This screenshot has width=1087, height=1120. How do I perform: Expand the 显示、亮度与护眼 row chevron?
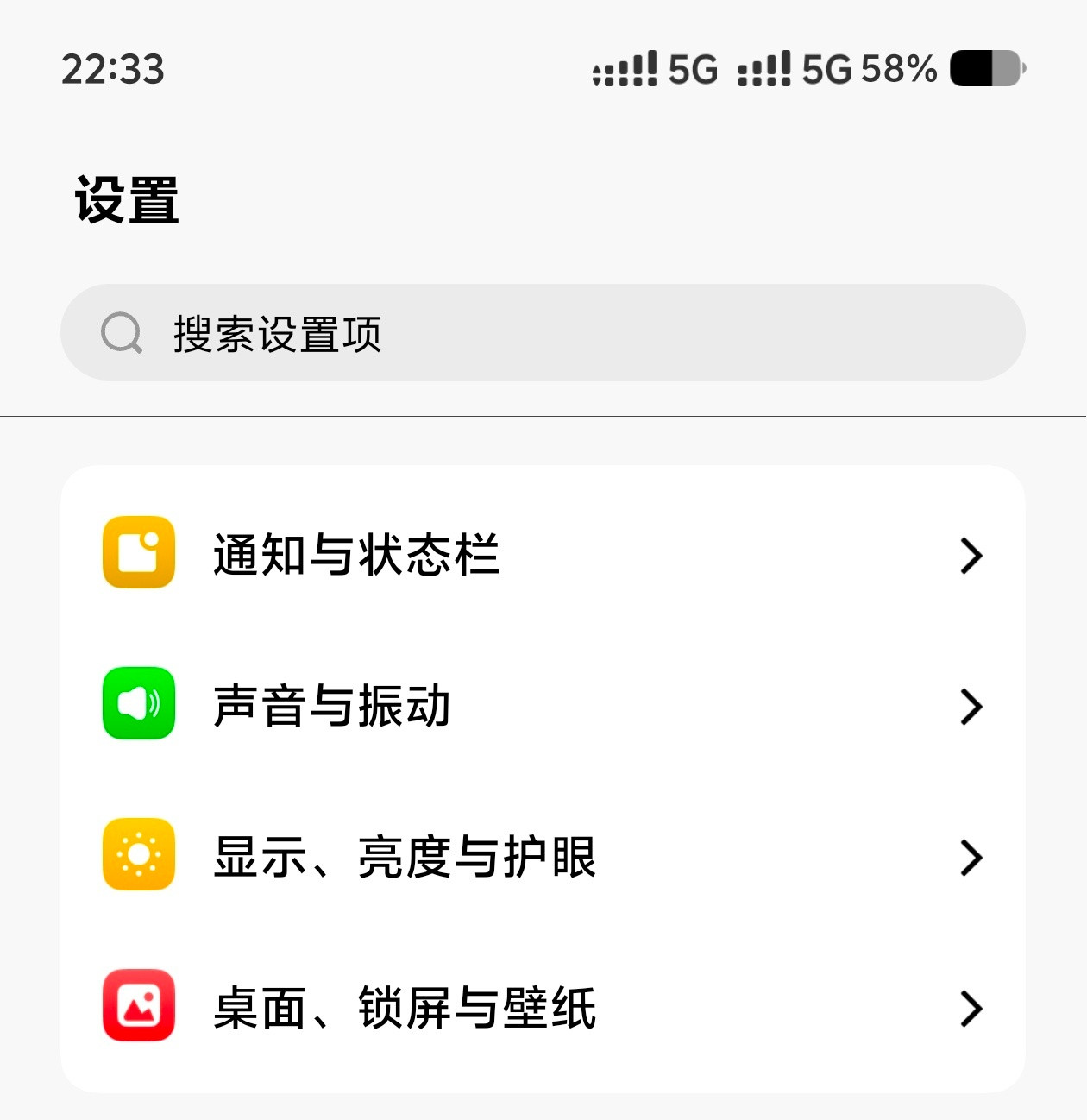coord(971,857)
